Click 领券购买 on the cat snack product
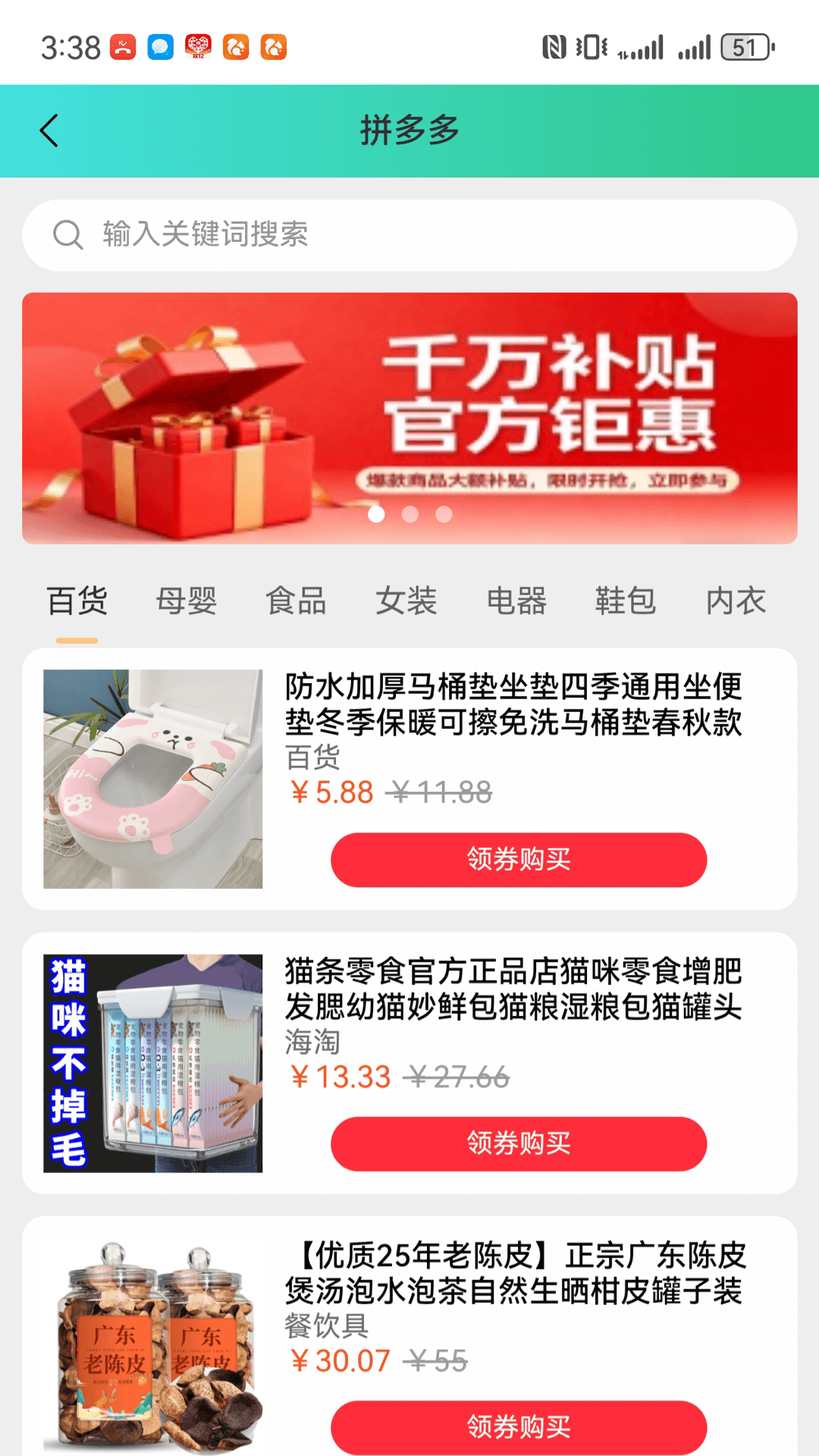The height and width of the screenshot is (1456, 819). [x=518, y=1144]
